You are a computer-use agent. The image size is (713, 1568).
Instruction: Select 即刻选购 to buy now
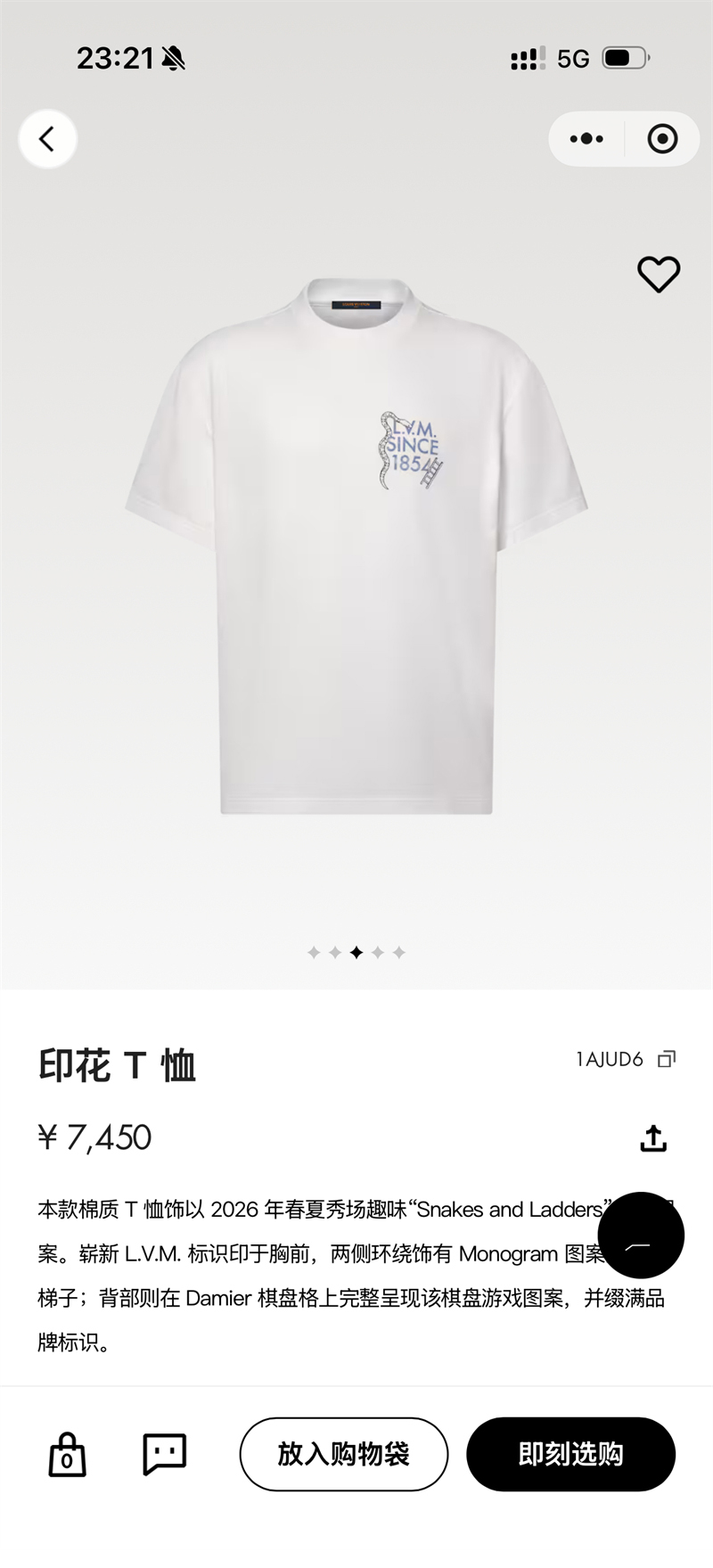tap(570, 1455)
